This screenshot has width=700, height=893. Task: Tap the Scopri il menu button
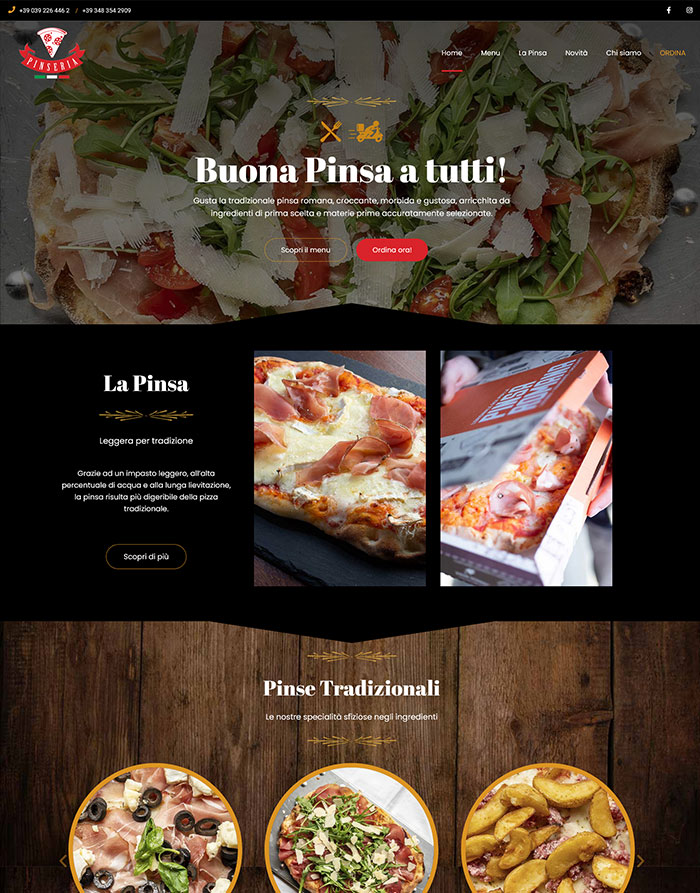tap(306, 250)
